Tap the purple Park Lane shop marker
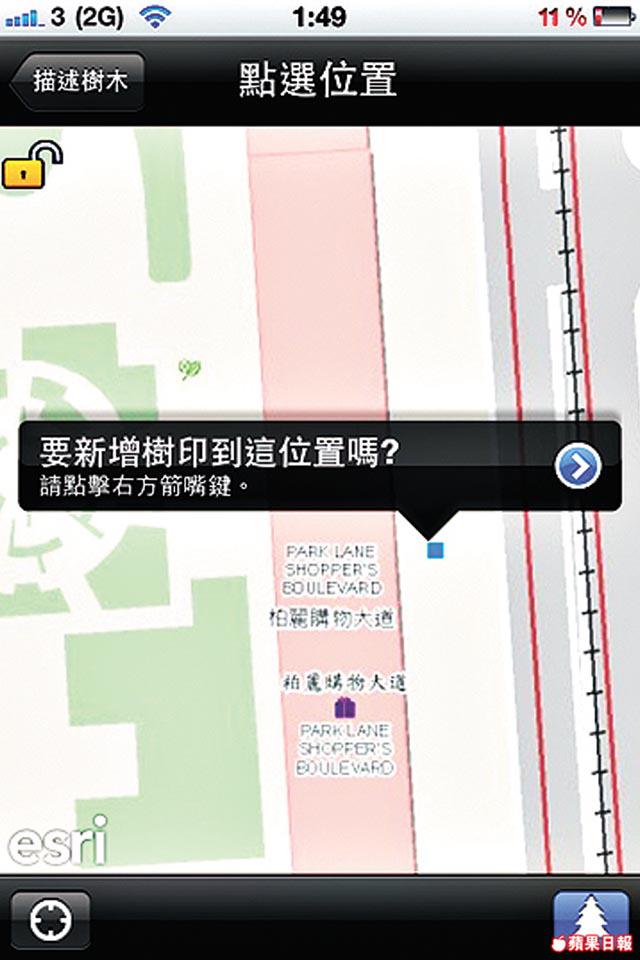 (x=345, y=708)
